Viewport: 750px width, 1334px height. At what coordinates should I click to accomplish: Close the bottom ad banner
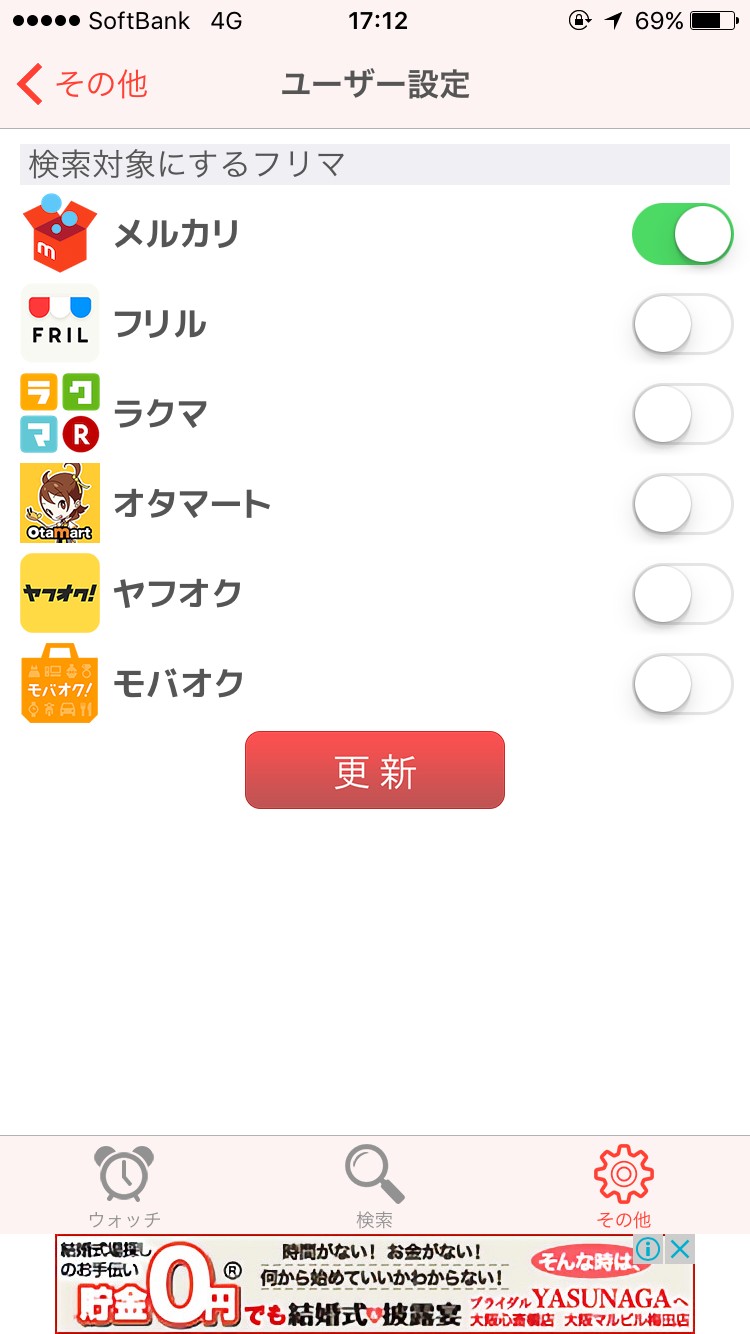point(680,1249)
